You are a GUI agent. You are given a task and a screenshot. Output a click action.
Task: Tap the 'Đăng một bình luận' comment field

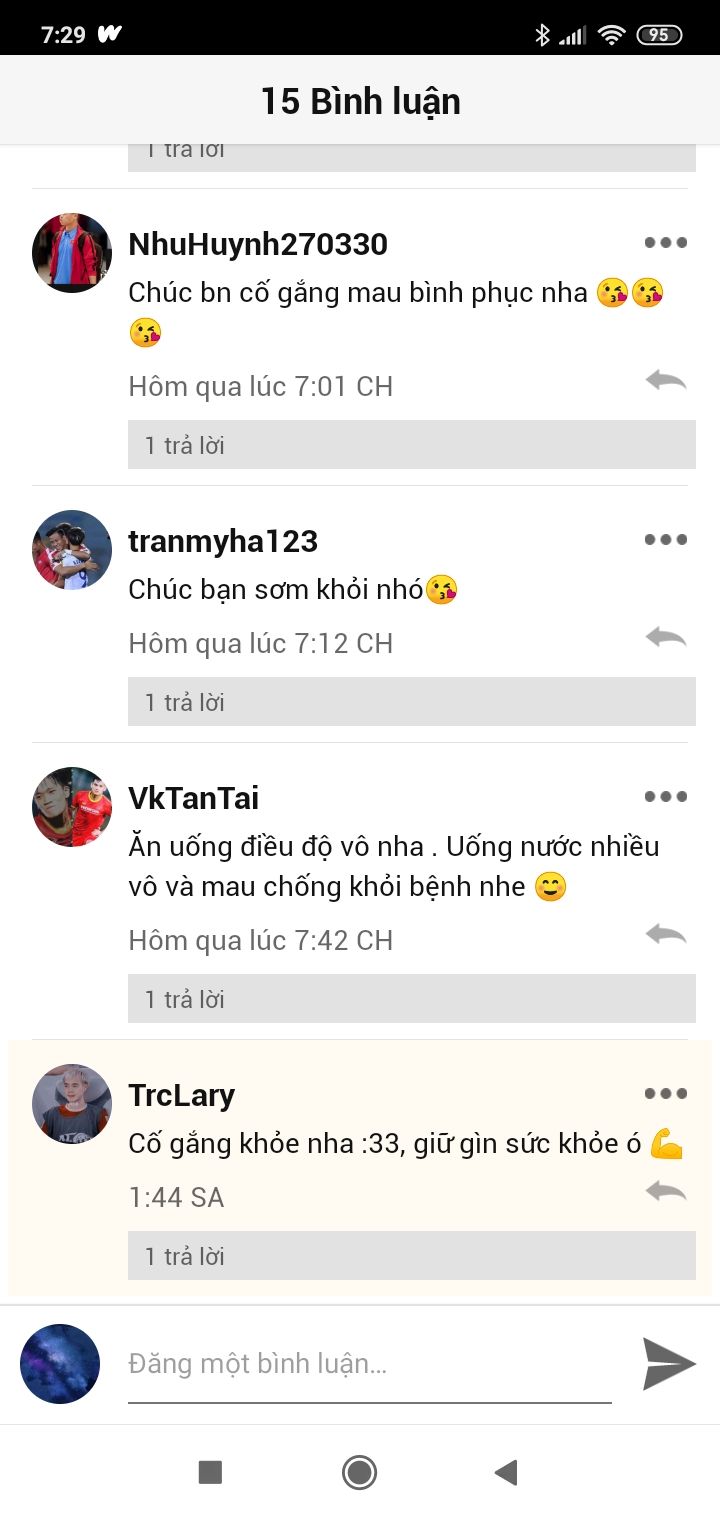point(370,1364)
